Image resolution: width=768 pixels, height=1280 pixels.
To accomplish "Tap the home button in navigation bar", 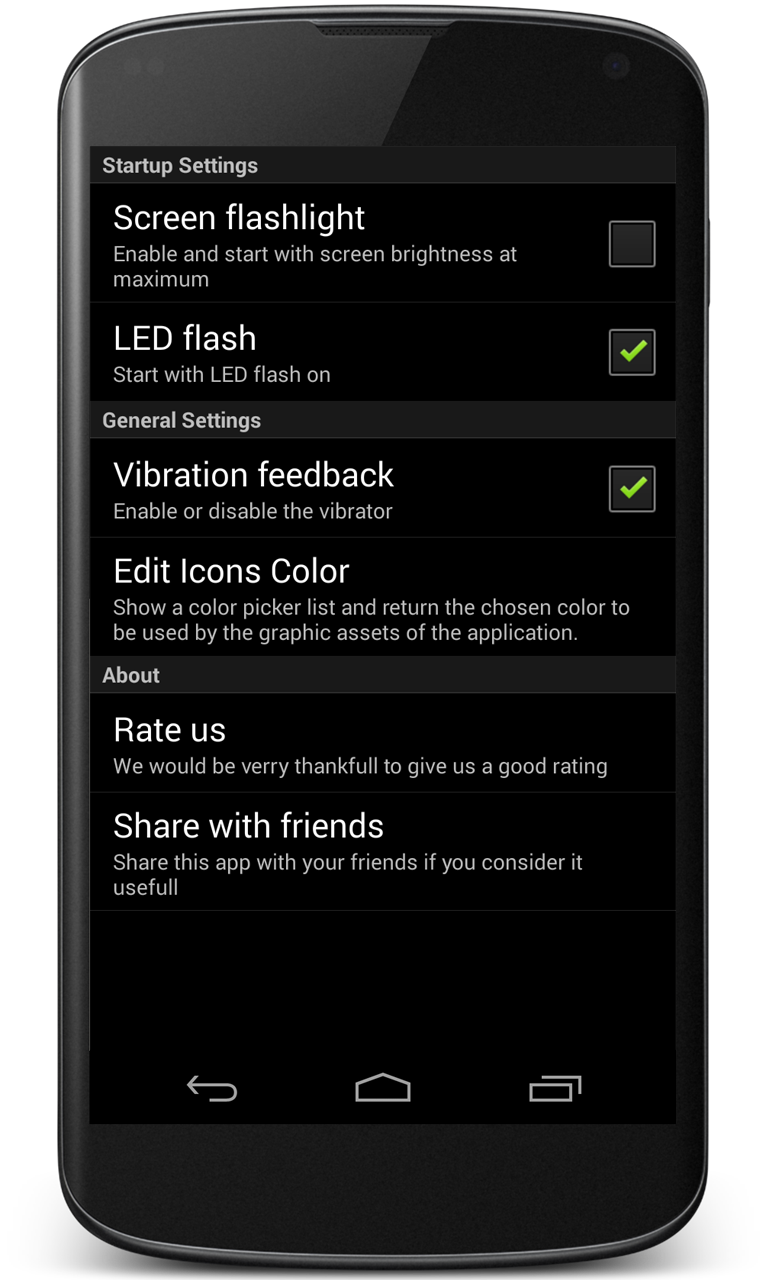I will 383,1088.
